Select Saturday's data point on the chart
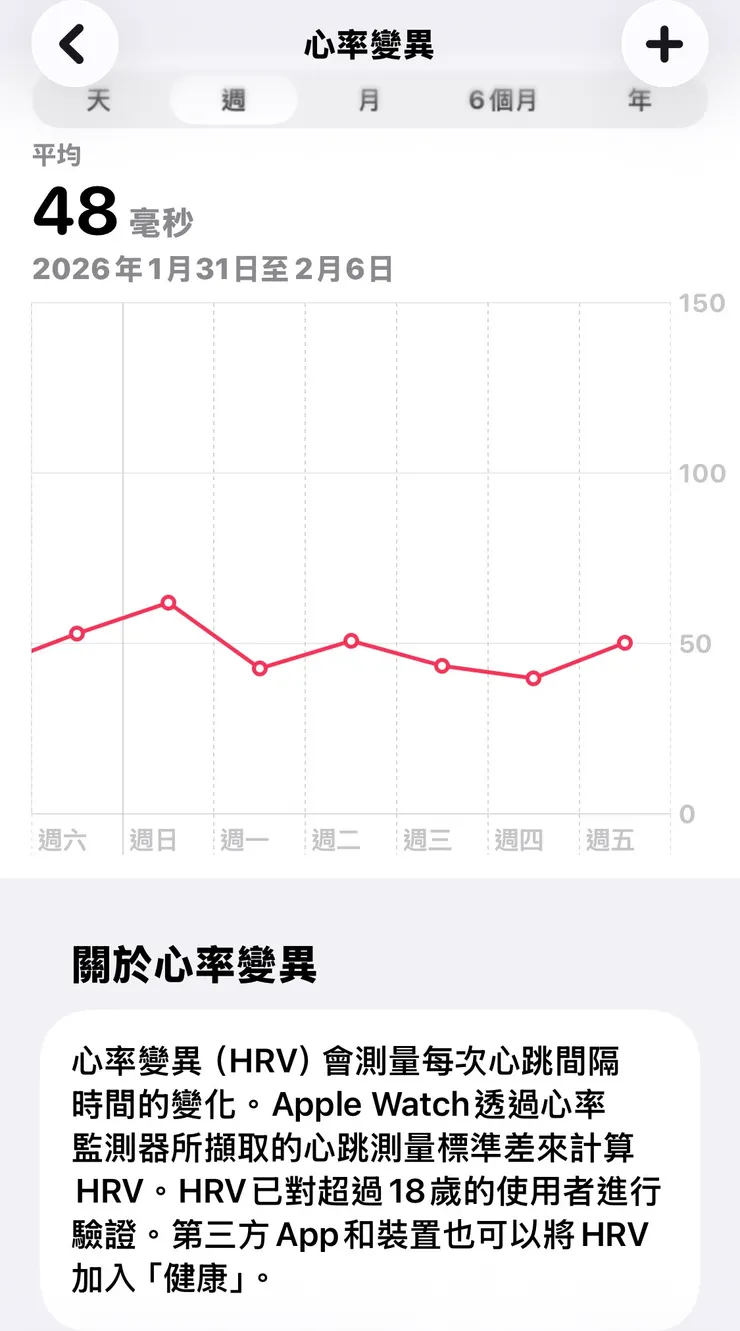Viewport: 740px width, 1331px height. pyautogui.click(x=77, y=632)
